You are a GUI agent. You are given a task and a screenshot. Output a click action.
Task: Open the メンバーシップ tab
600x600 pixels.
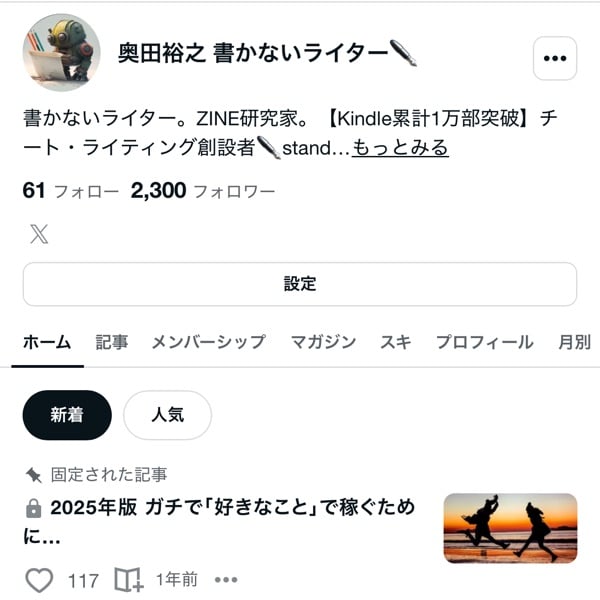point(208,342)
